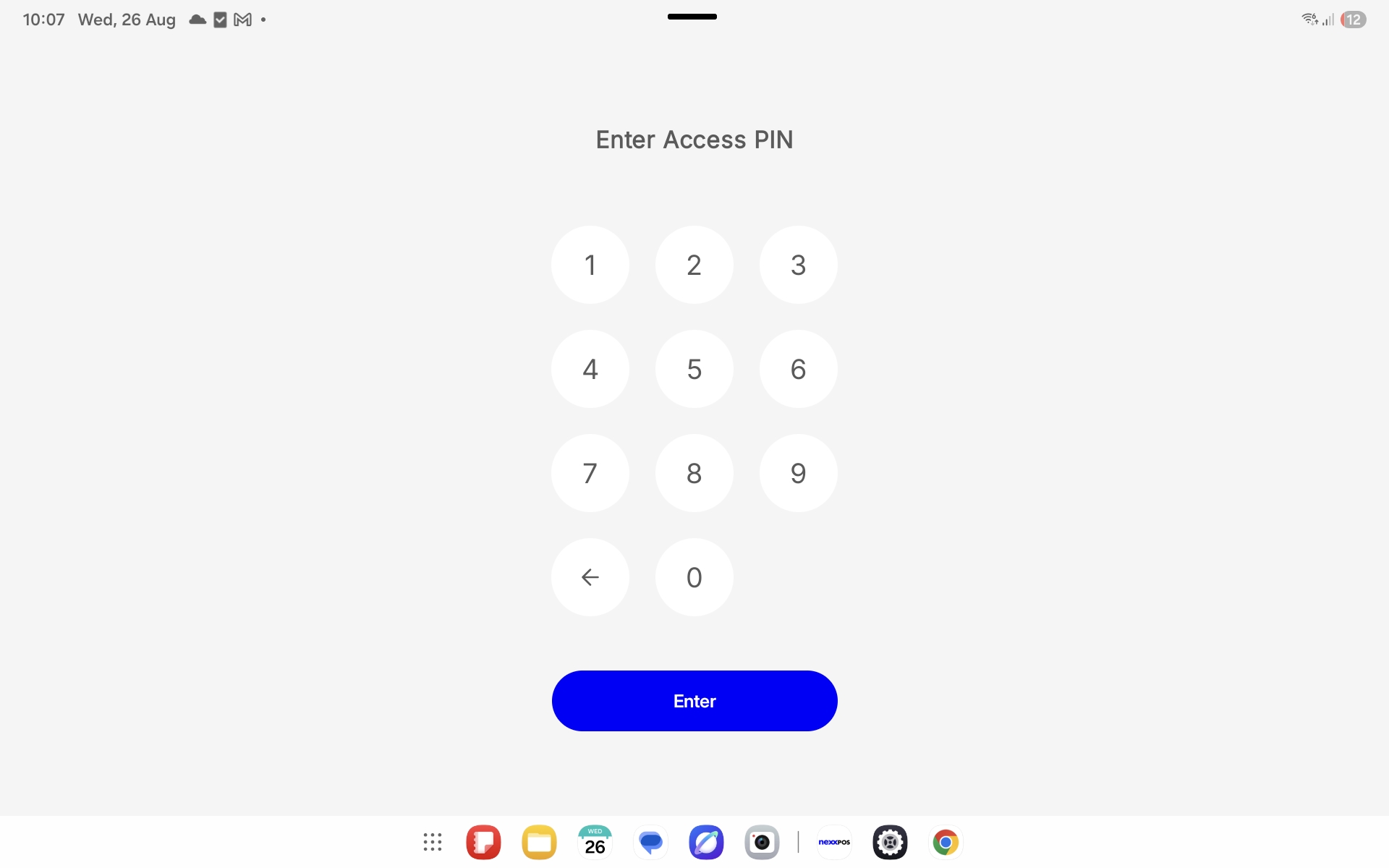1389x868 pixels.
Task: Tap digit 1 on the PIN keypad
Action: pyautogui.click(x=590, y=265)
